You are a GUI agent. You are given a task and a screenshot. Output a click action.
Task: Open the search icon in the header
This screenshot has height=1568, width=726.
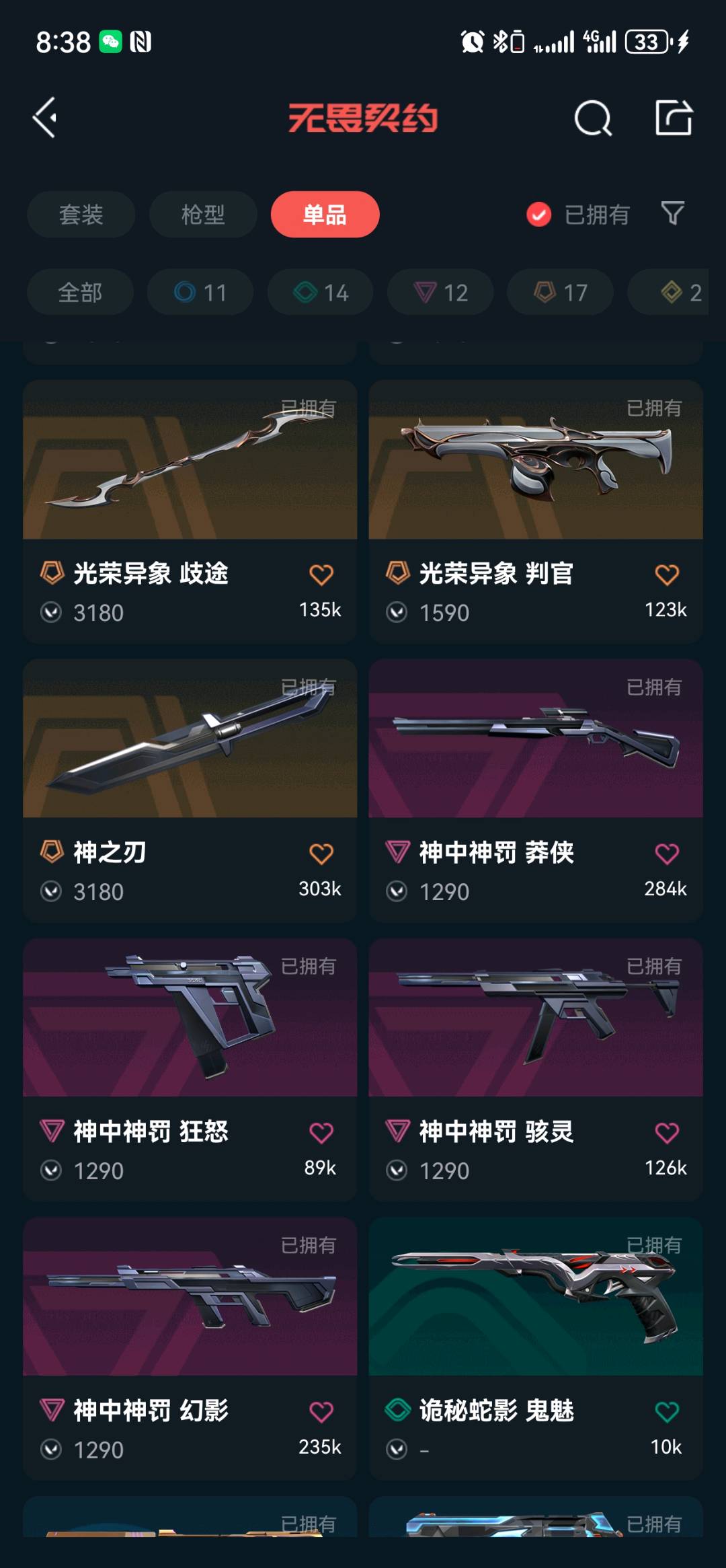point(593,119)
